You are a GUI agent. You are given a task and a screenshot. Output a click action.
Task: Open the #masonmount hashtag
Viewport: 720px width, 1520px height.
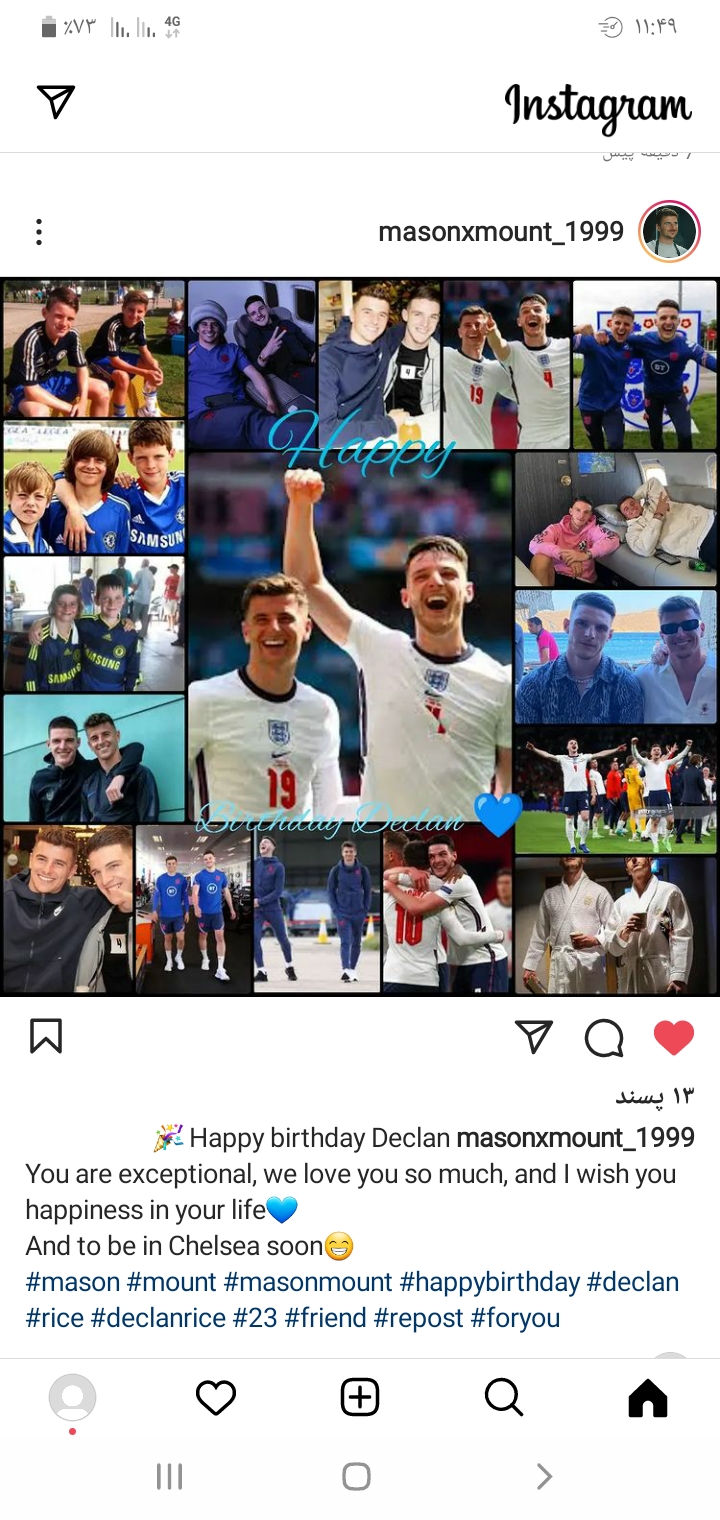tap(308, 1282)
